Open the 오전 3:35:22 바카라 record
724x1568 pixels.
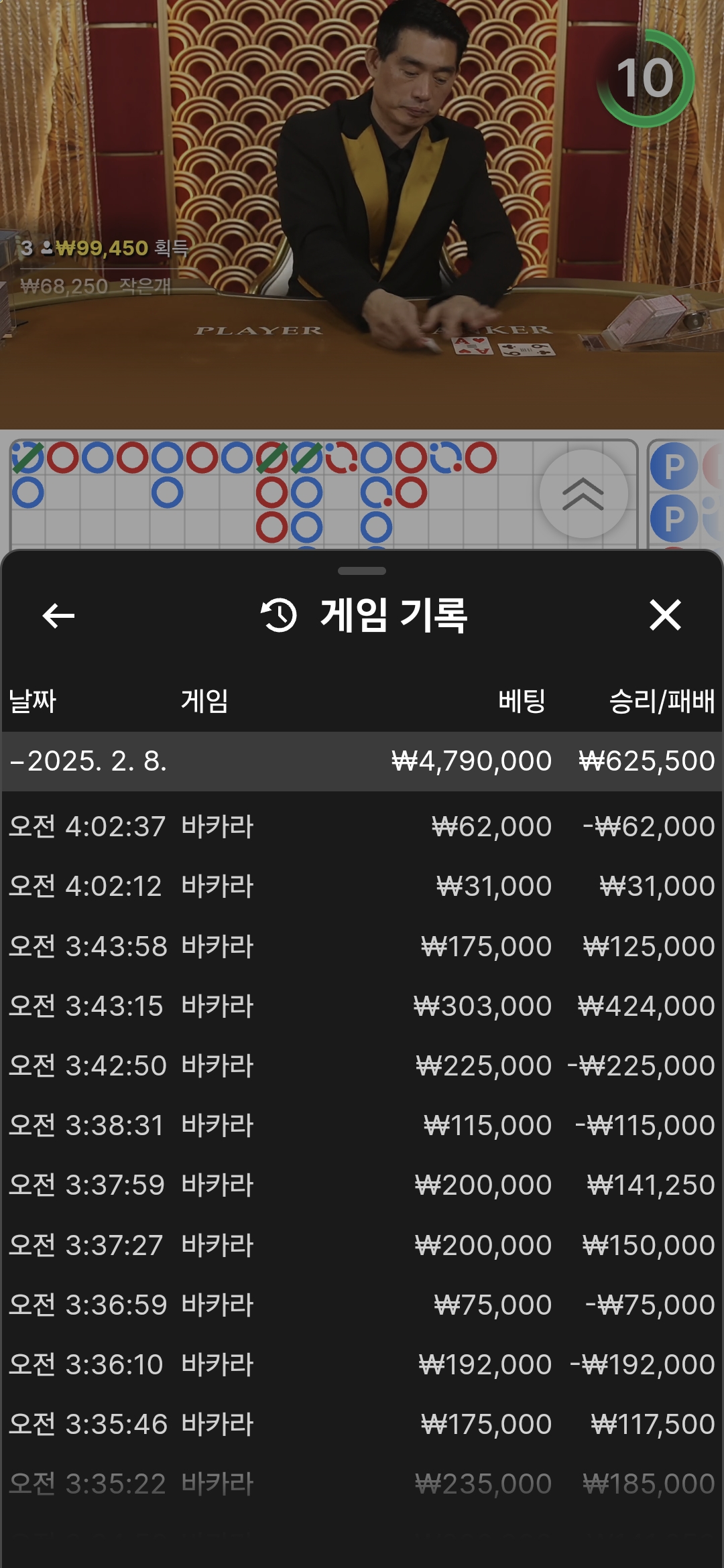click(362, 1484)
